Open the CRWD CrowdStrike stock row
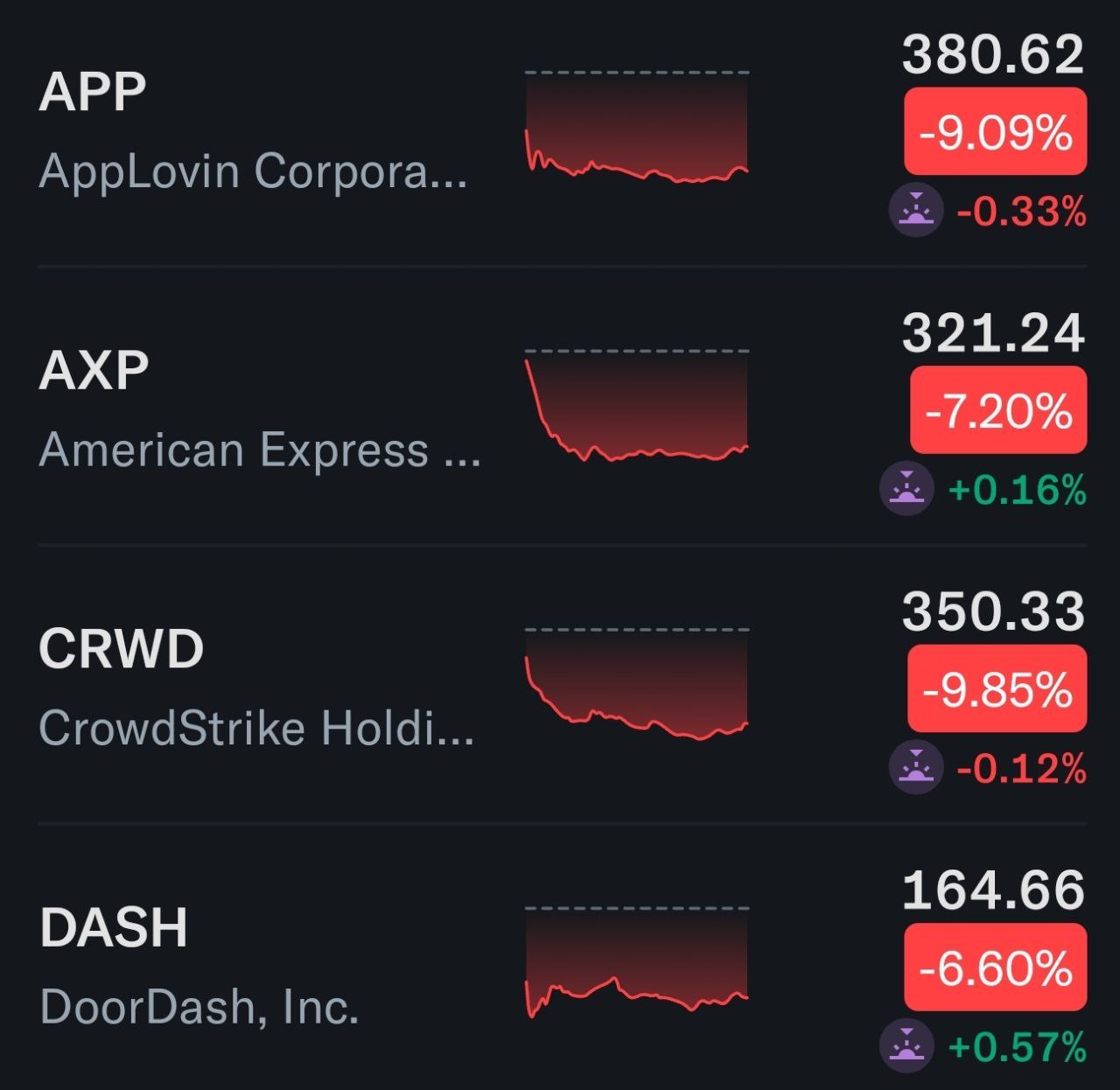1120x1090 pixels. click(255, 688)
